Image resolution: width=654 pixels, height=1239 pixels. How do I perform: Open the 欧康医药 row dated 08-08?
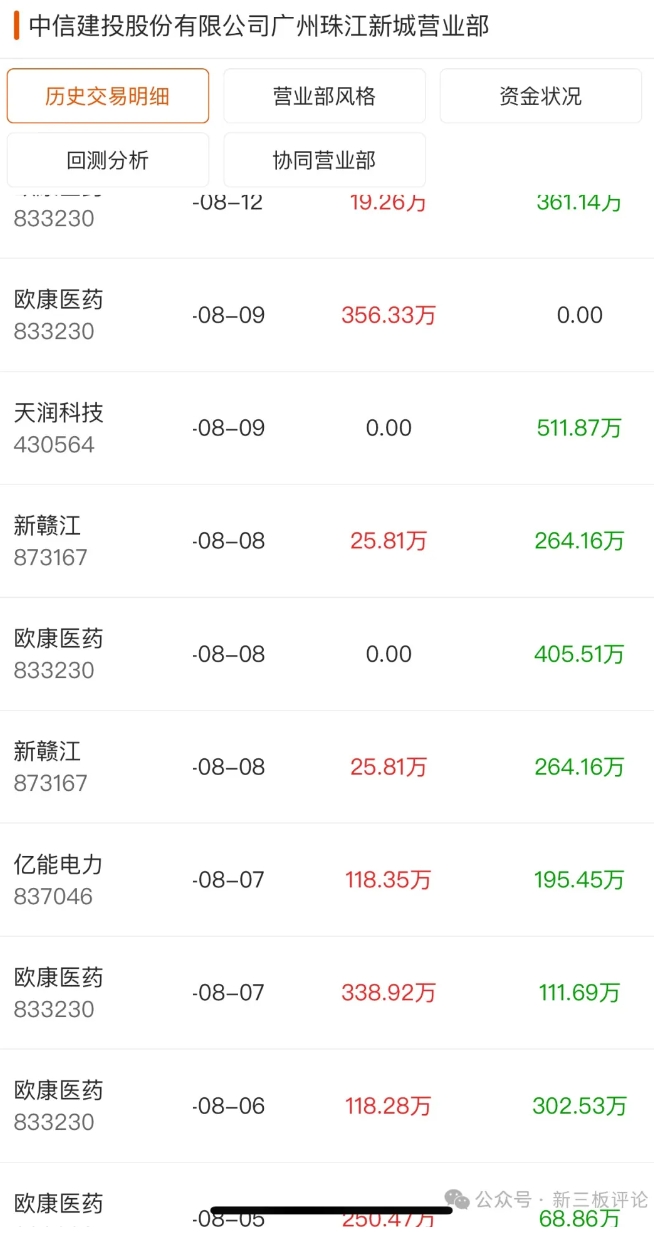327,654
